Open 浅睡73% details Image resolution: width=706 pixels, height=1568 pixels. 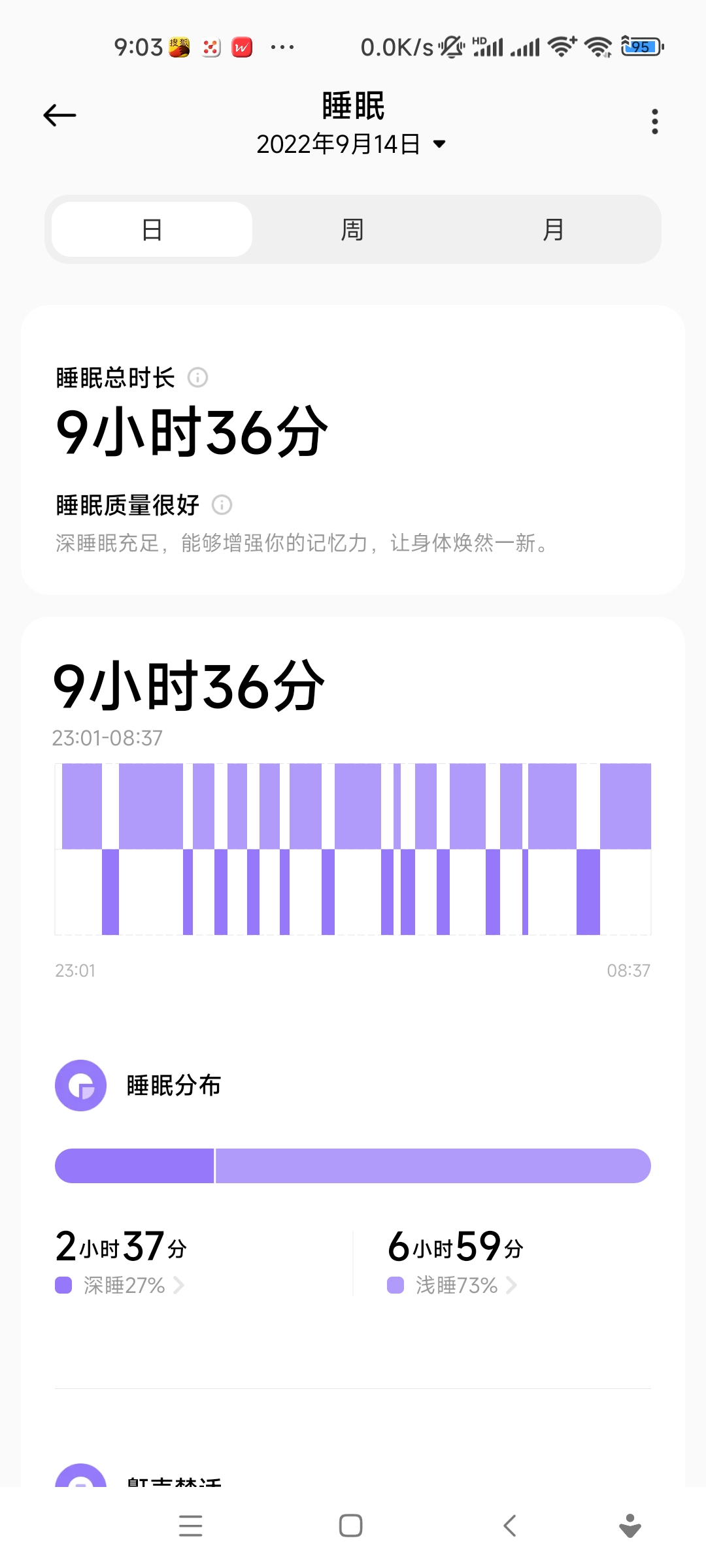pyautogui.click(x=456, y=1285)
